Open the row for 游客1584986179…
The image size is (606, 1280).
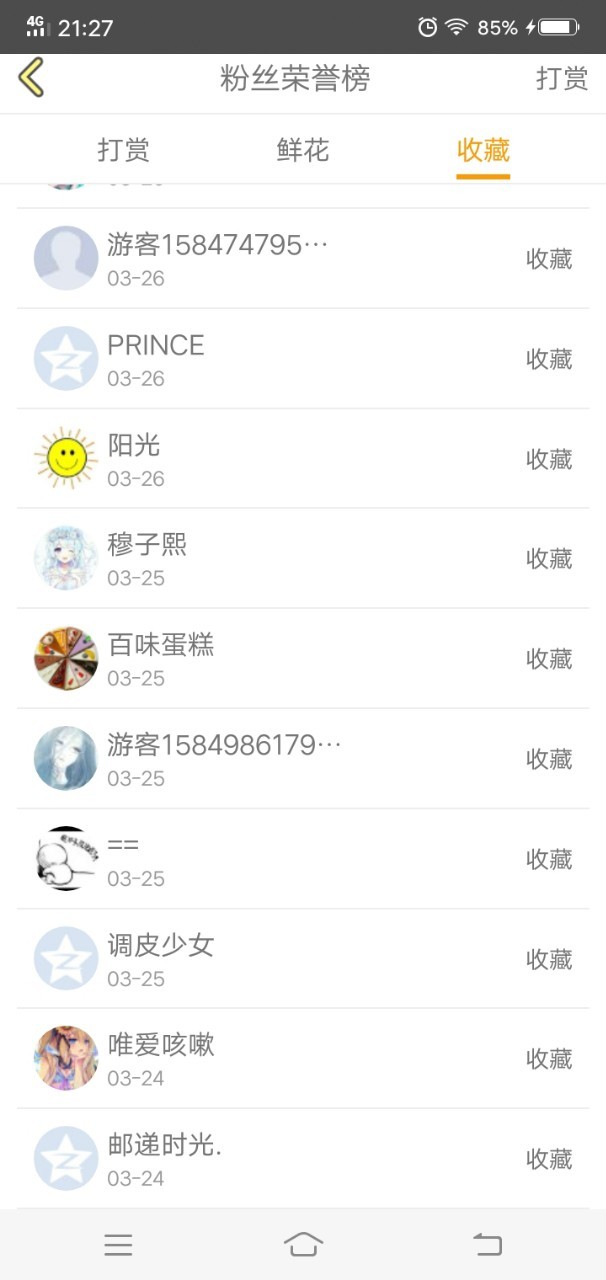pos(302,758)
